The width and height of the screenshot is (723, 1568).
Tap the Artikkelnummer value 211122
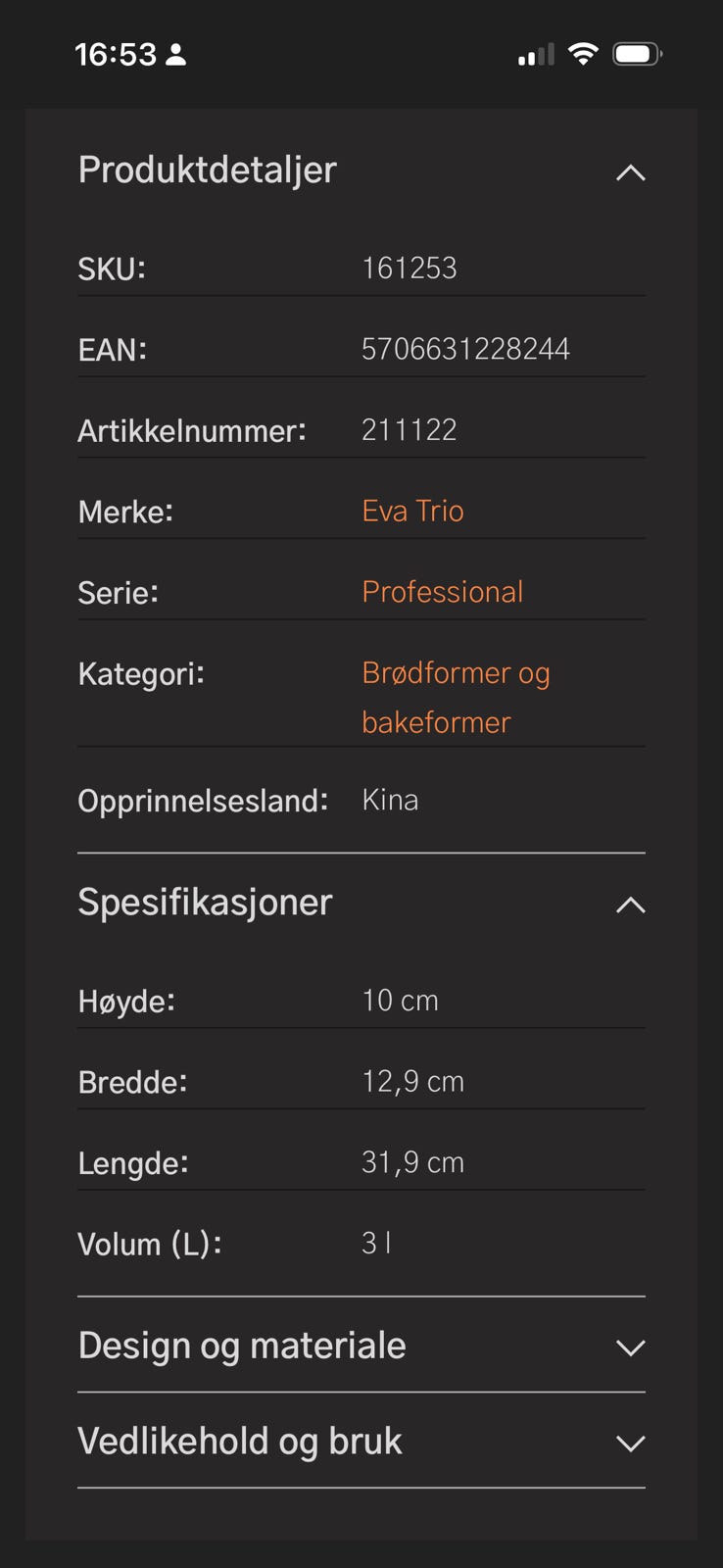410,429
